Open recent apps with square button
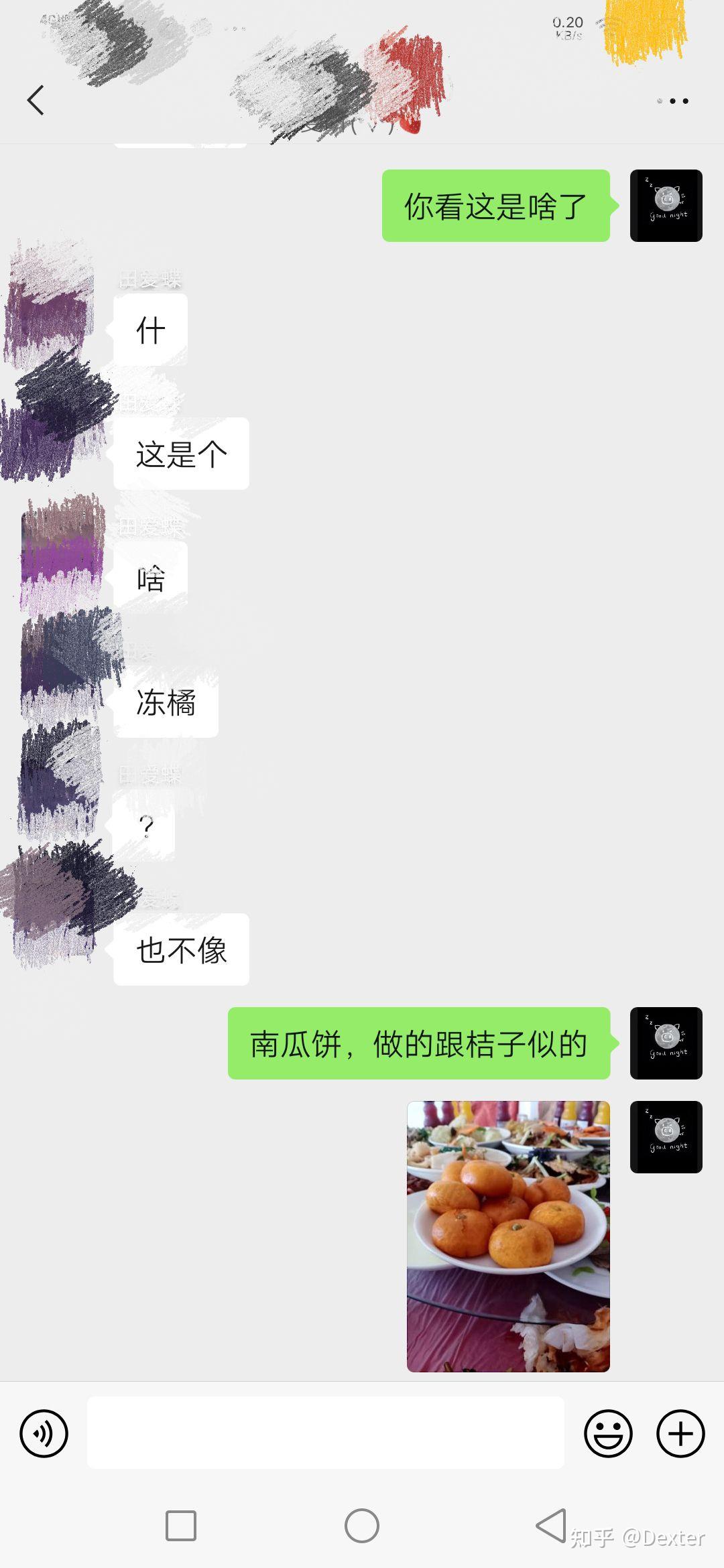724x1568 pixels. click(x=181, y=1526)
